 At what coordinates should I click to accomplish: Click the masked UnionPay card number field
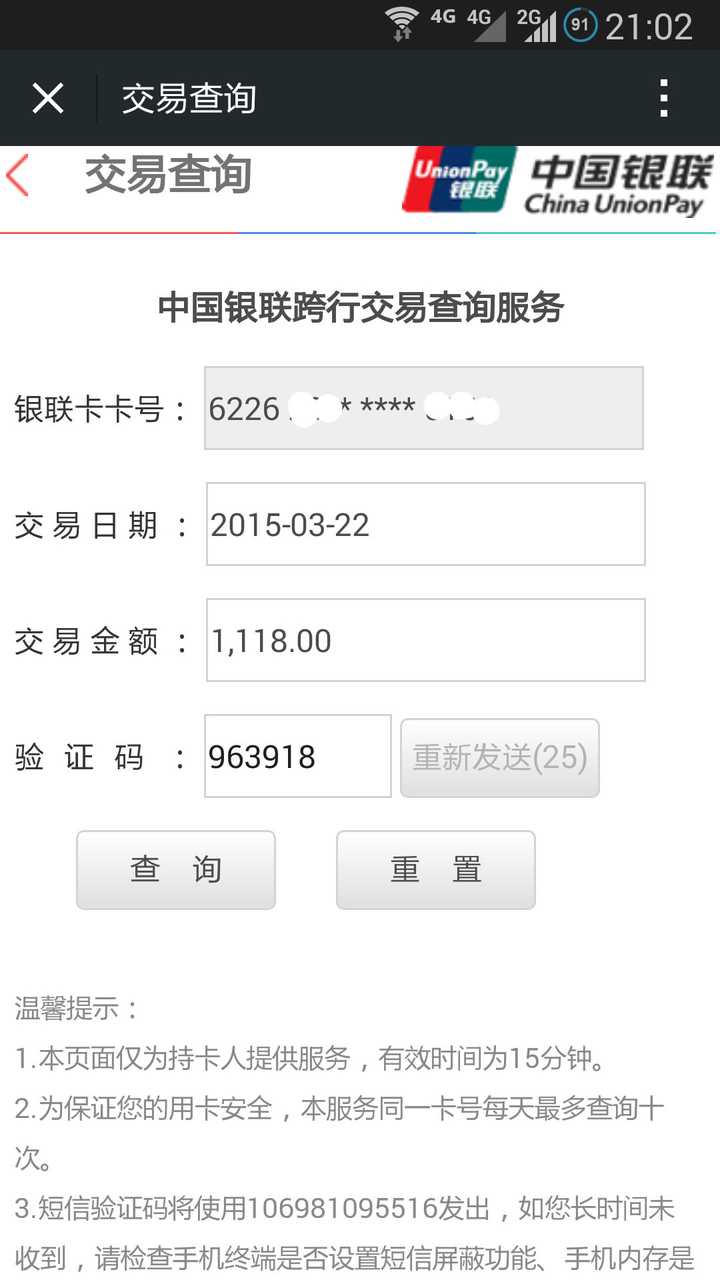(424, 408)
